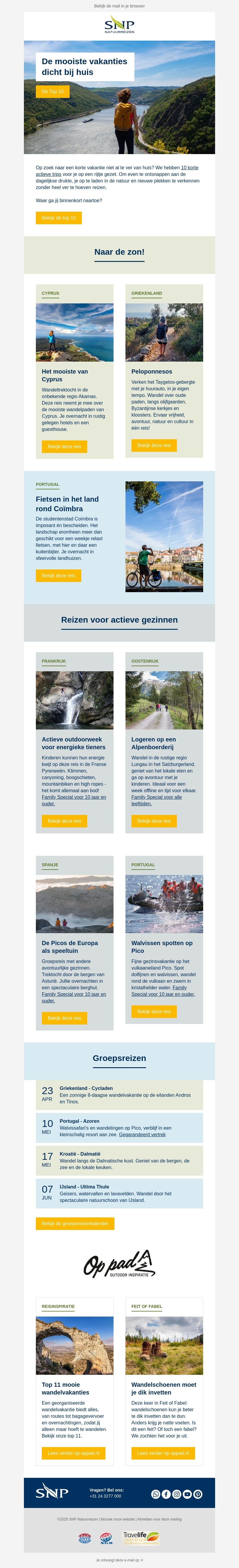239x1568 pixels.
Task: Read 'Top 11 mooie wandelvakanties' on oppad.nl
Action: pyautogui.click(x=74, y=1452)
